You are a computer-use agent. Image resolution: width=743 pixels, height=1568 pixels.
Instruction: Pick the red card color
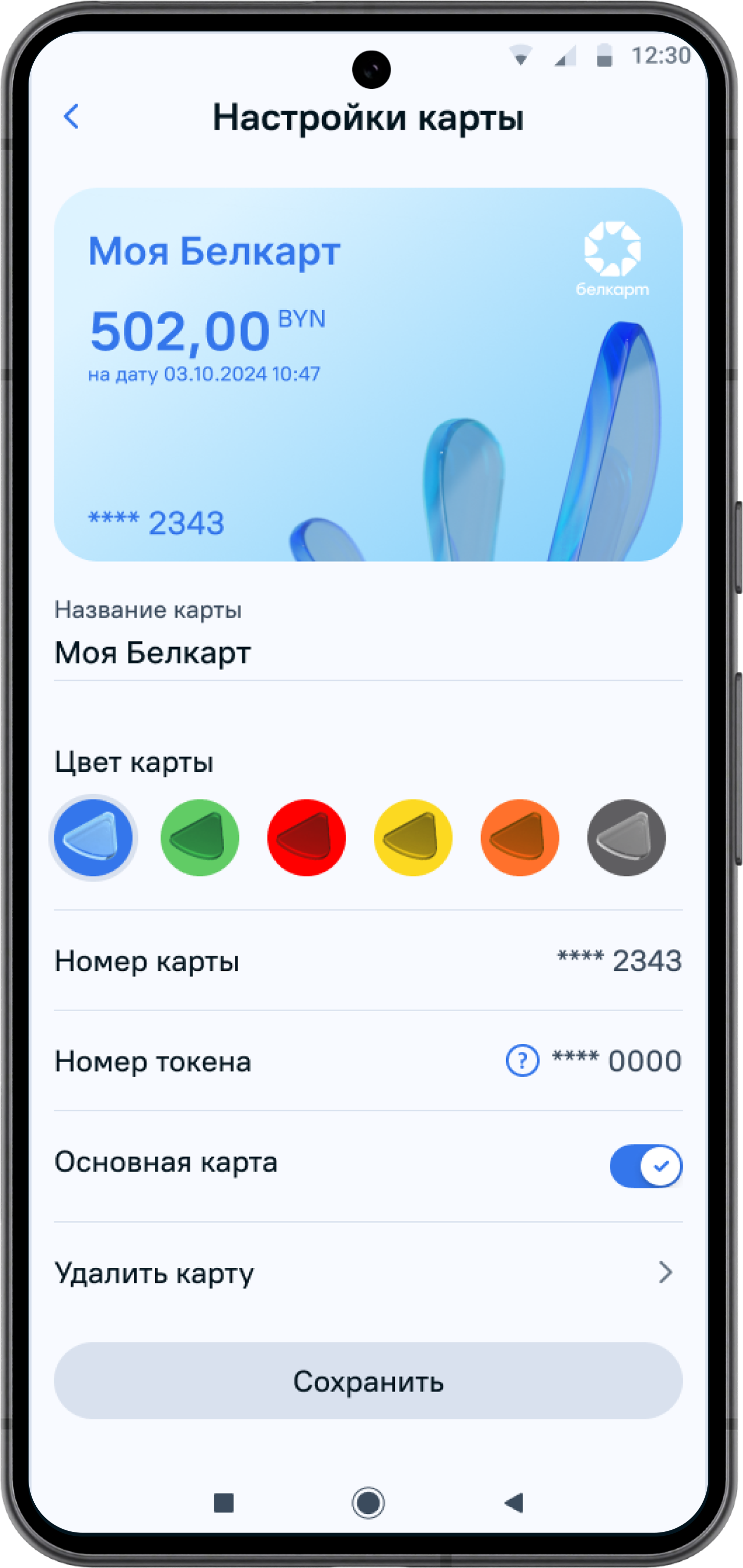click(306, 838)
